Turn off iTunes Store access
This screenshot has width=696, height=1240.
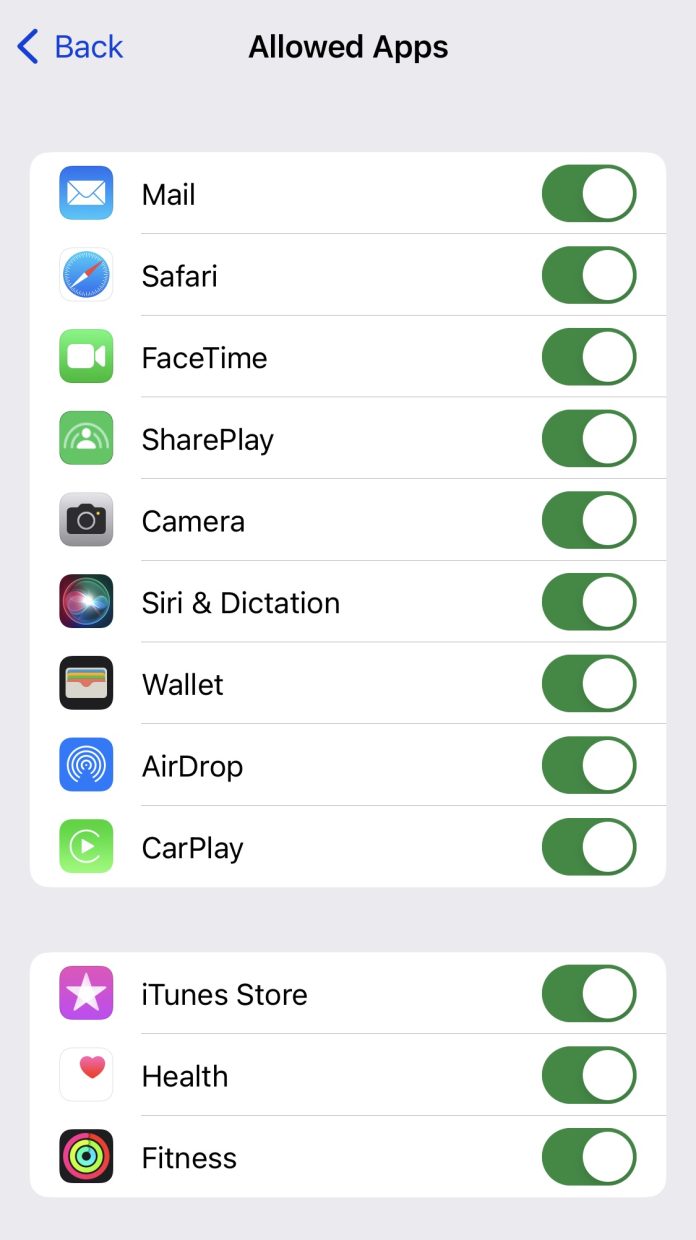click(589, 994)
